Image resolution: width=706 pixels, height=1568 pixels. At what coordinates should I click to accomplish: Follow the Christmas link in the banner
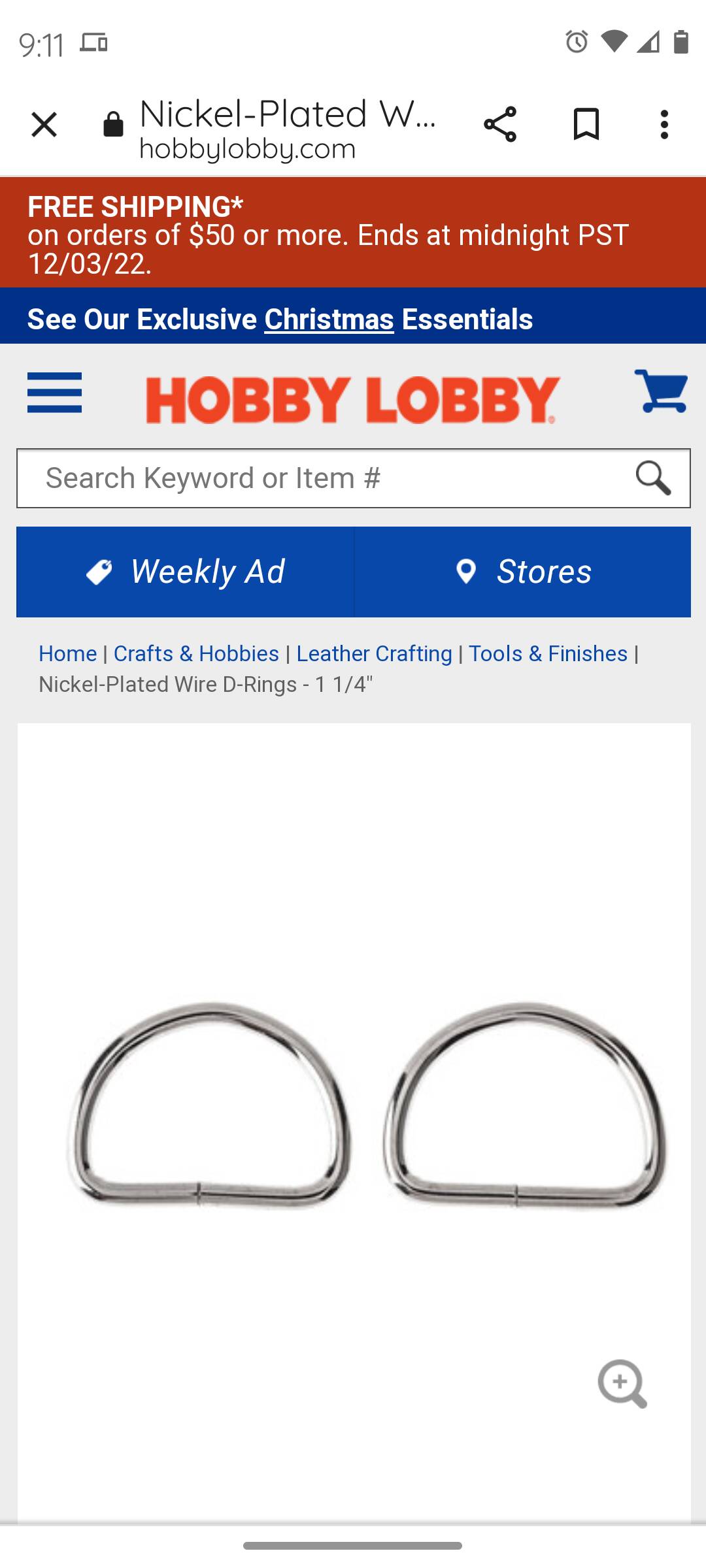coord(329,319)
